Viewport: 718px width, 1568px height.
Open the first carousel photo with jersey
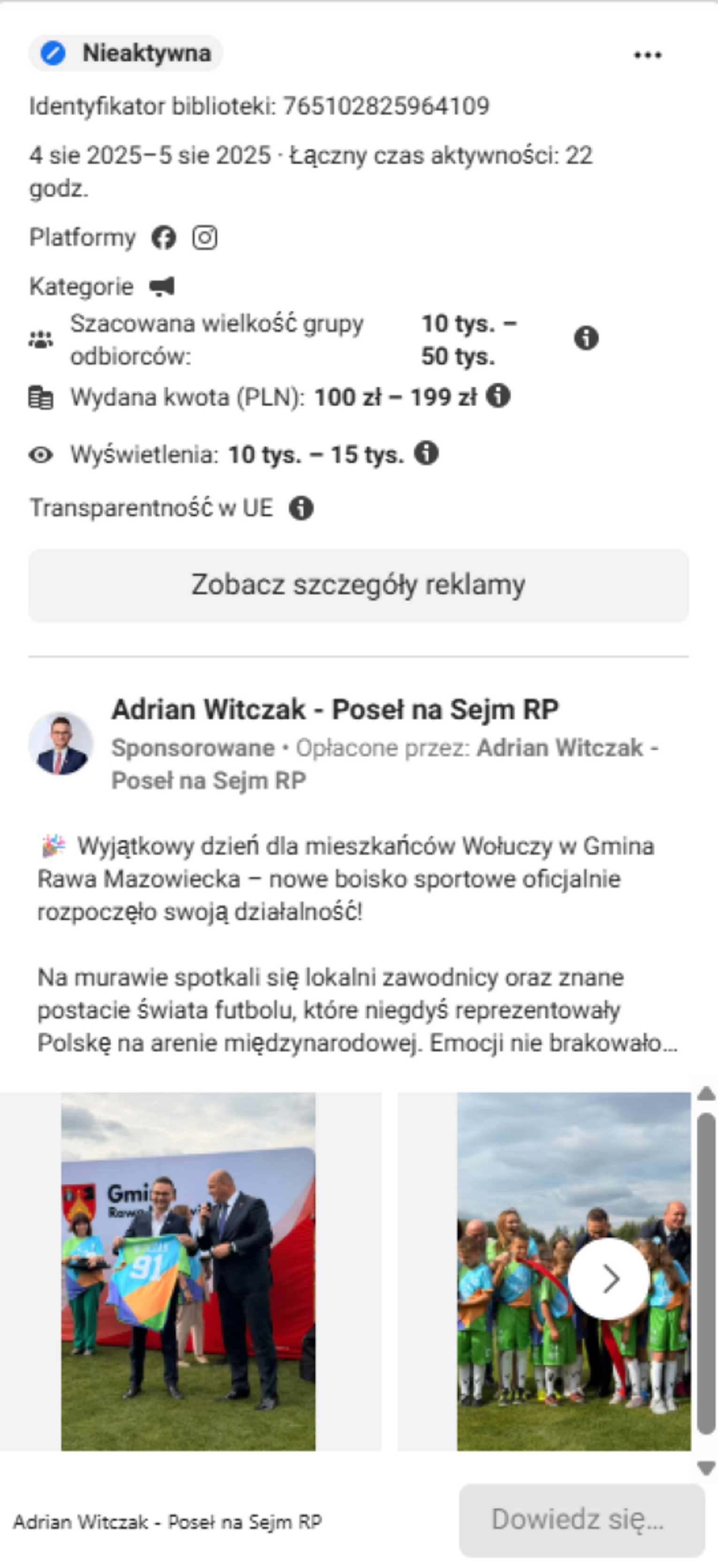pyautogui.click(x=188, y=1271)
